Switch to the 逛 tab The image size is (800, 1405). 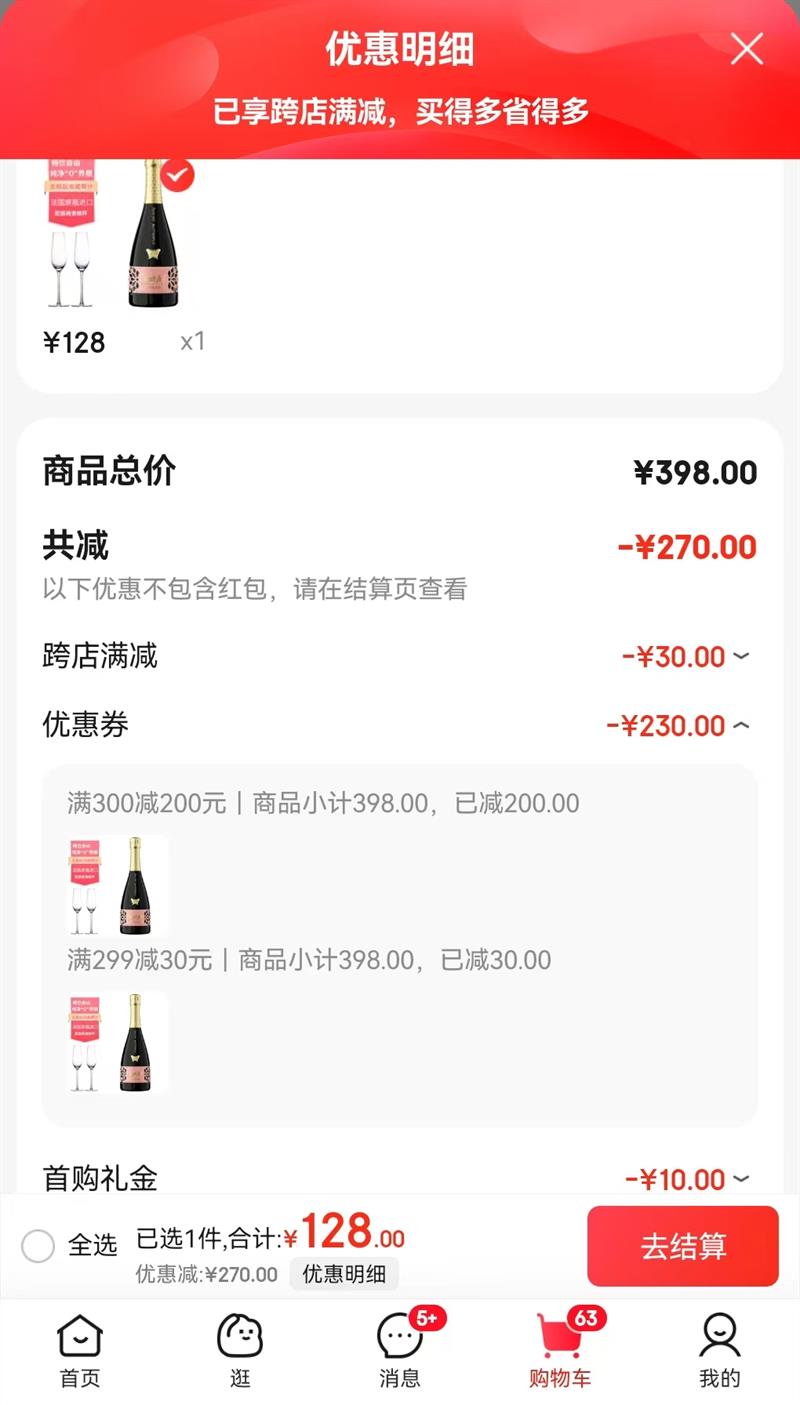click(x=240, y=1350)
